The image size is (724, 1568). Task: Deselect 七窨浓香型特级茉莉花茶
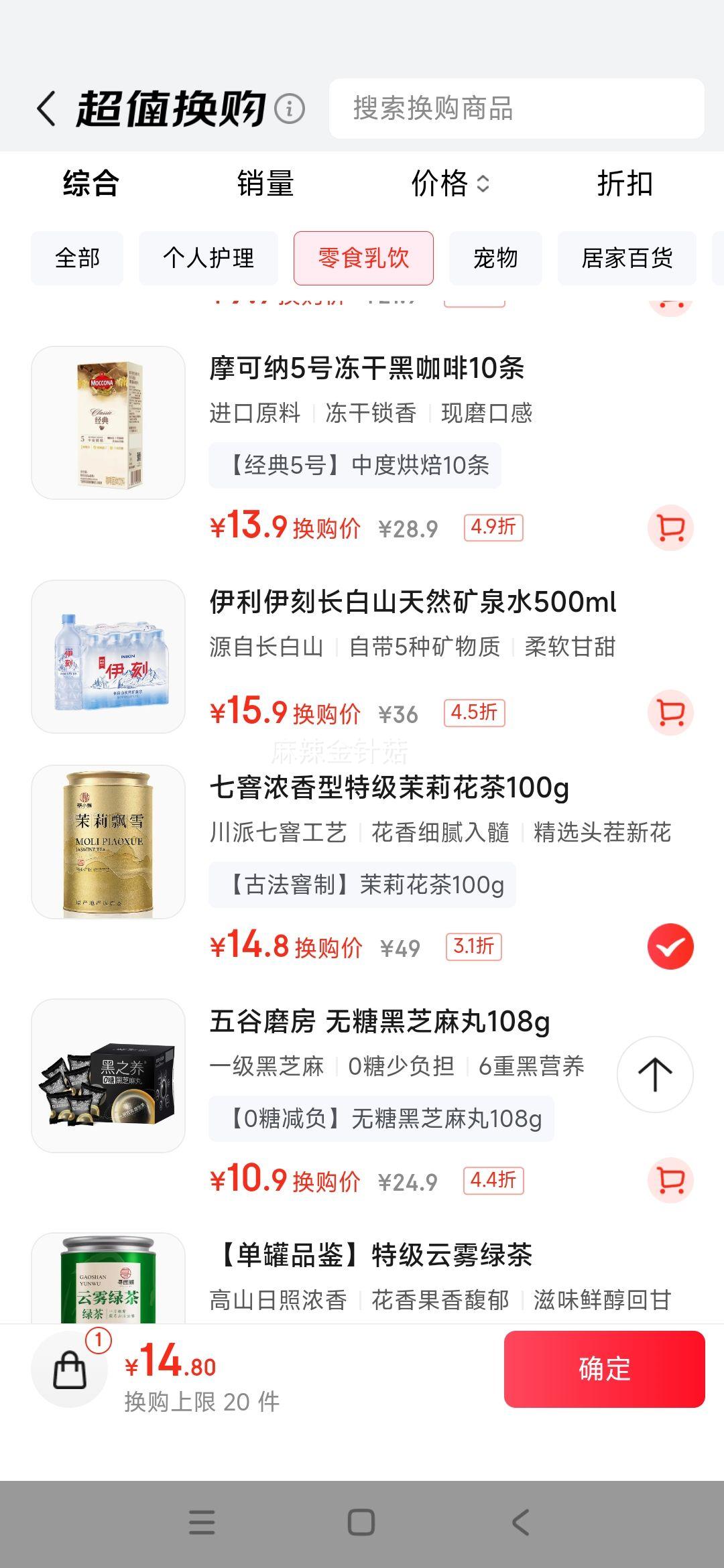(x=670, y=946)
